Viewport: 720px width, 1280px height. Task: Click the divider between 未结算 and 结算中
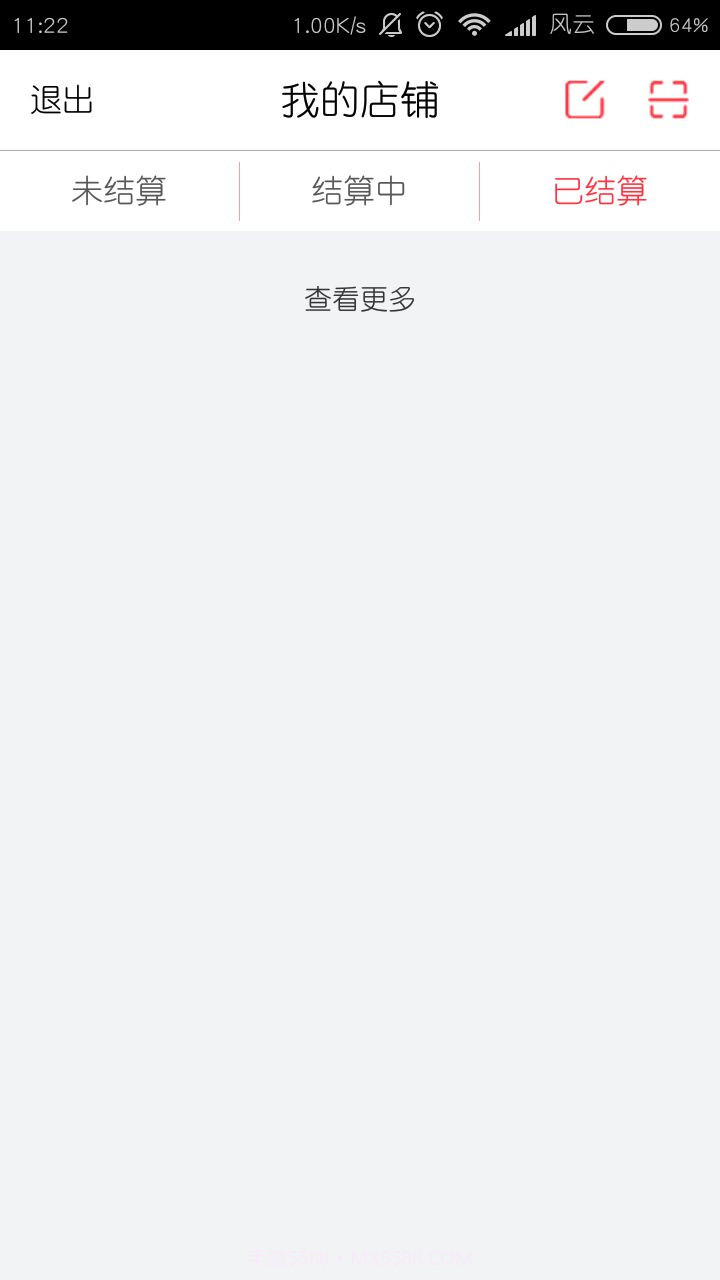click(x=239, y=190)
